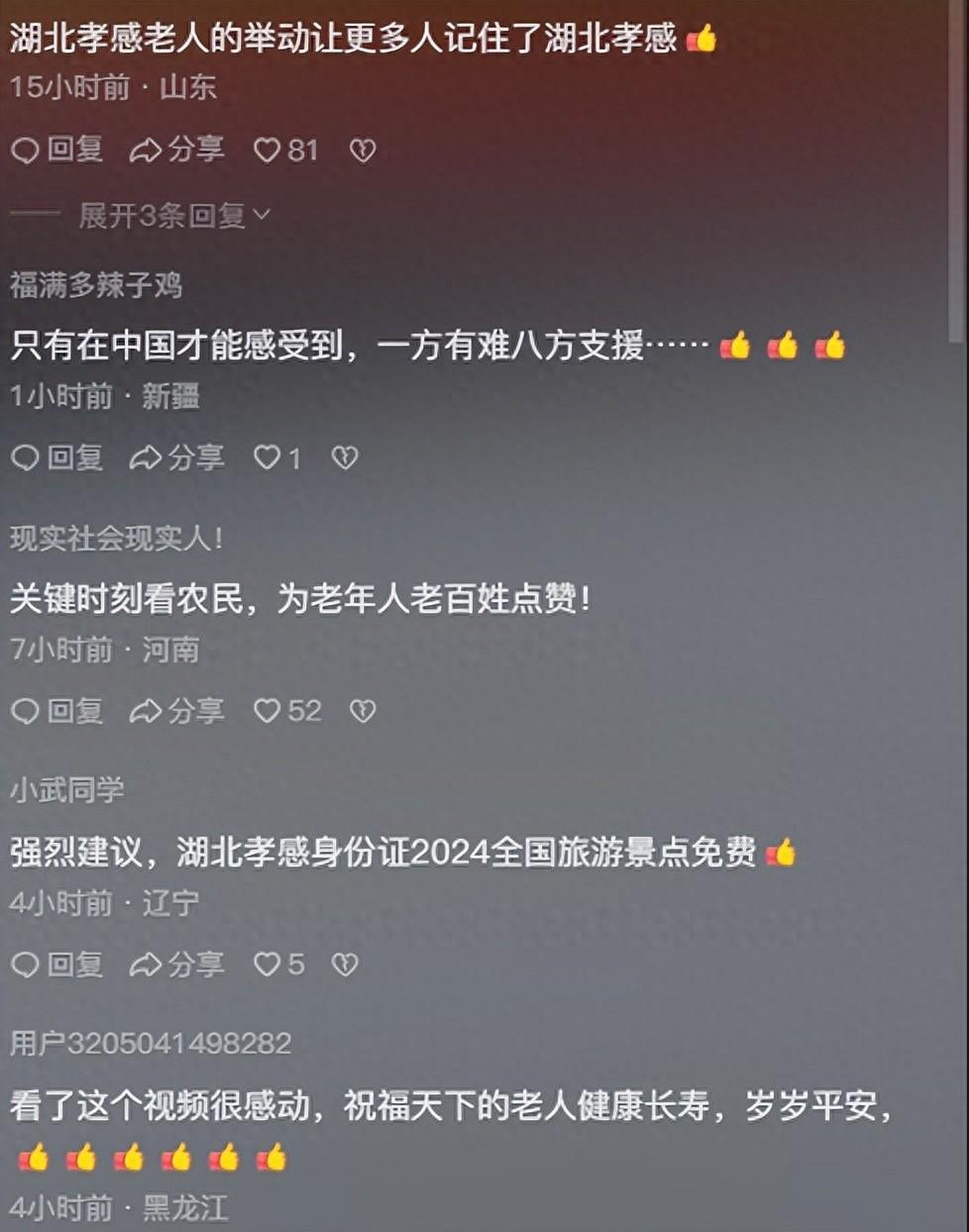The image size is (969, 1232).
Task: Open 现实社会现实人！ user profile
Action: 117,539
